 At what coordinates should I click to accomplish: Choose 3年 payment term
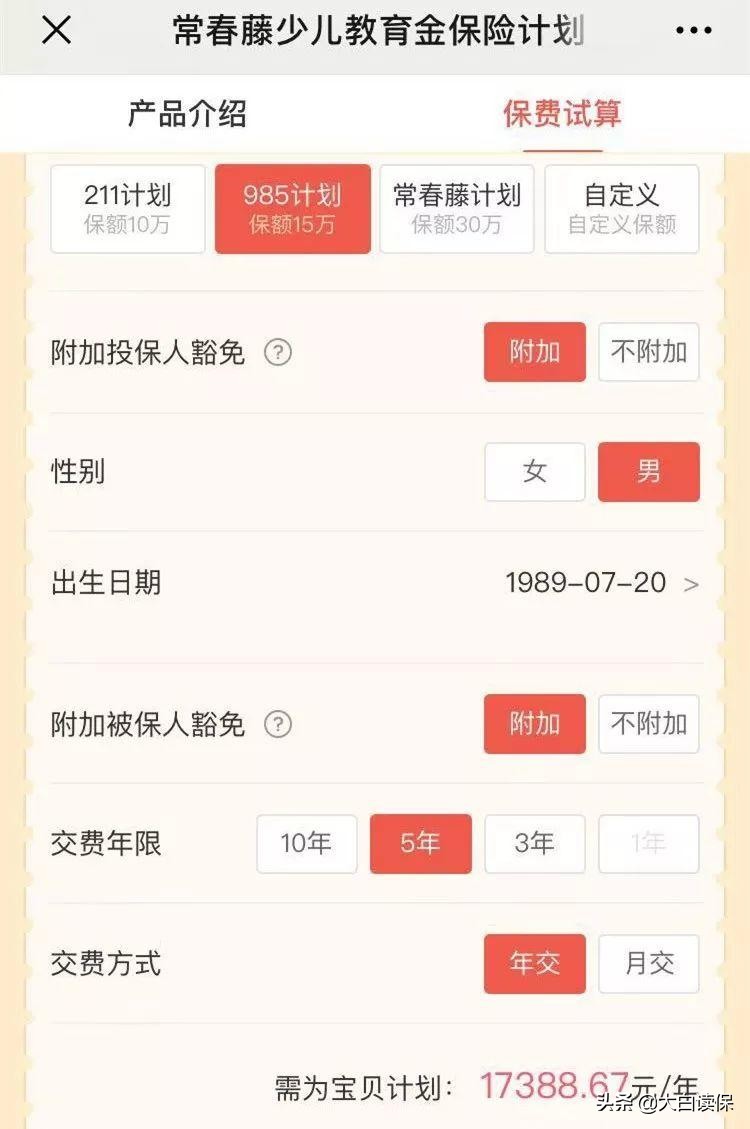pyautogui.click(x=534, y=844)
